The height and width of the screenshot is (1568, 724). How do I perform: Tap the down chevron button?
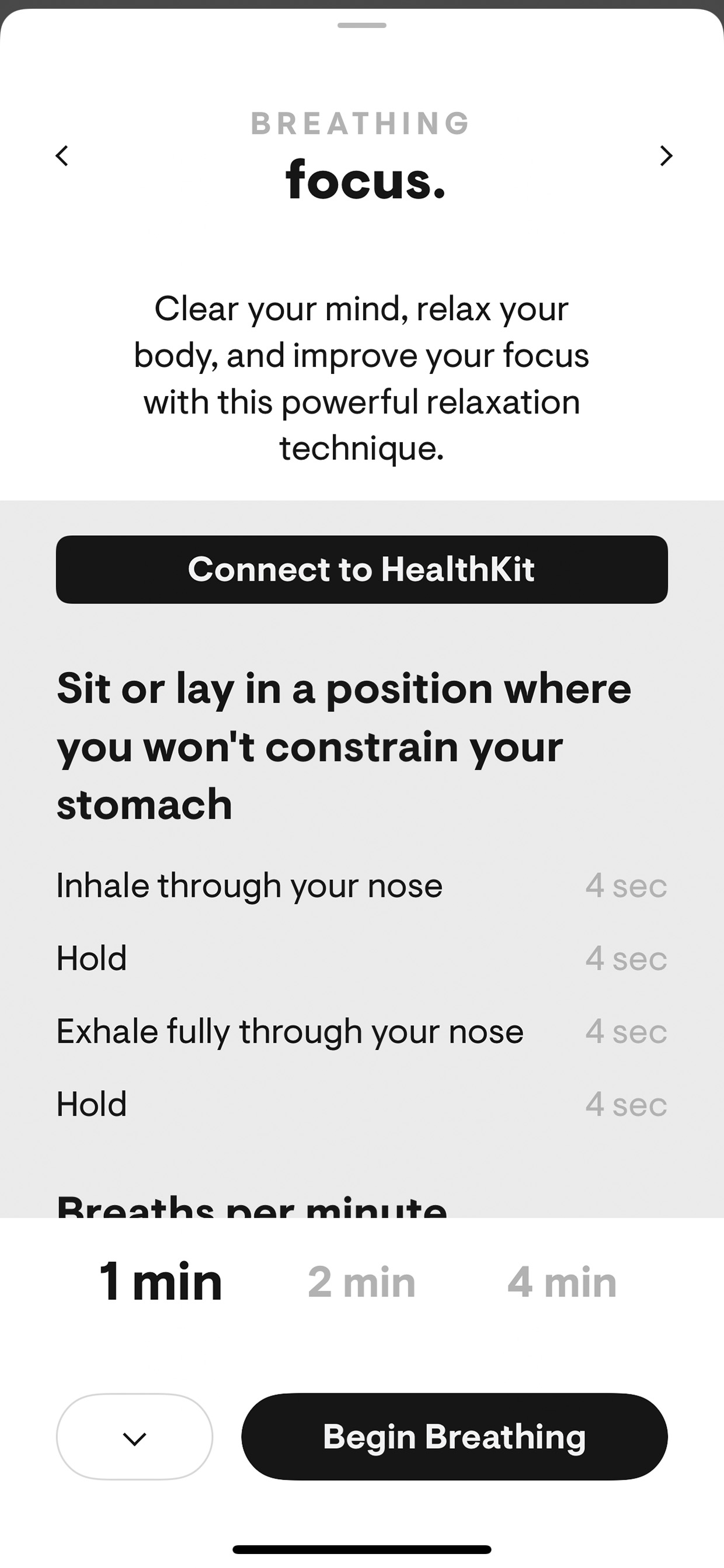coord(134,1436)
